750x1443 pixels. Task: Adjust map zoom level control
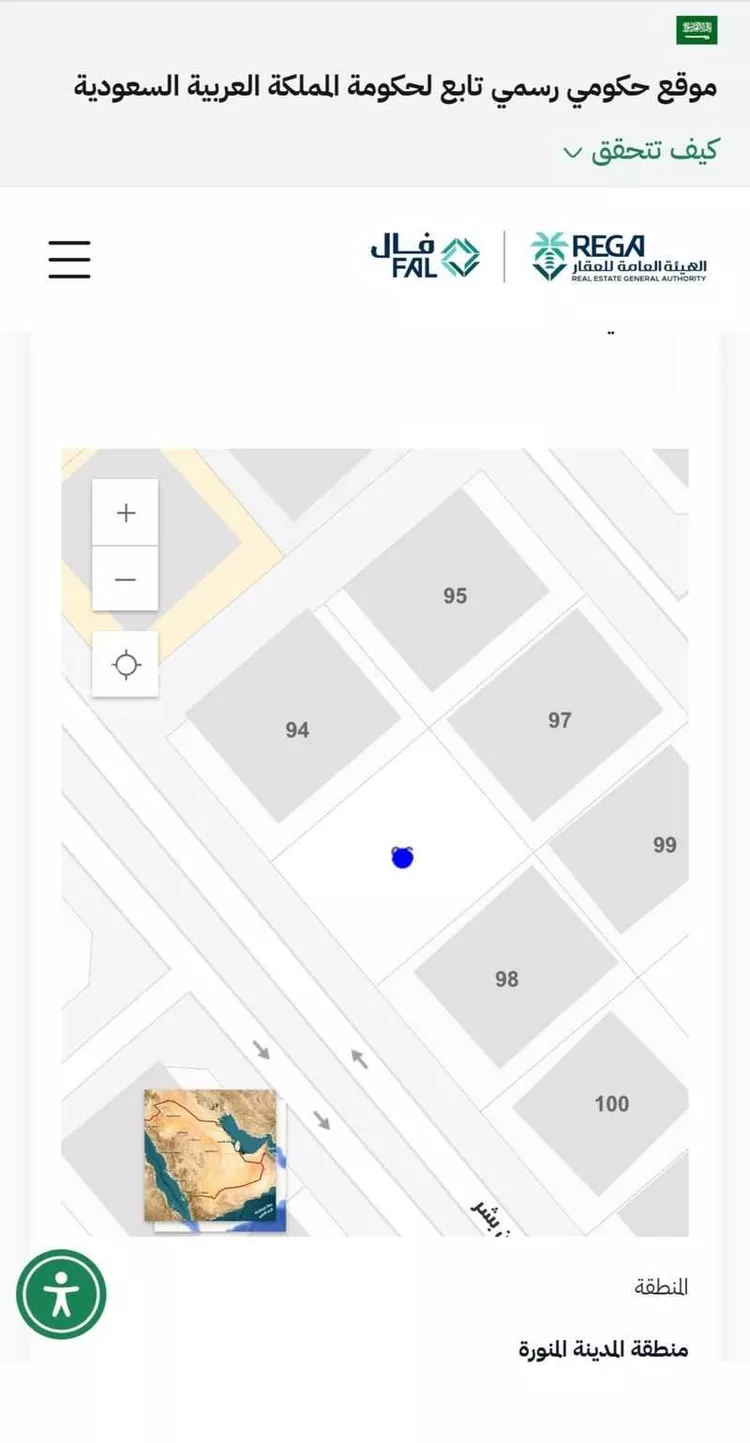[126, 545]
